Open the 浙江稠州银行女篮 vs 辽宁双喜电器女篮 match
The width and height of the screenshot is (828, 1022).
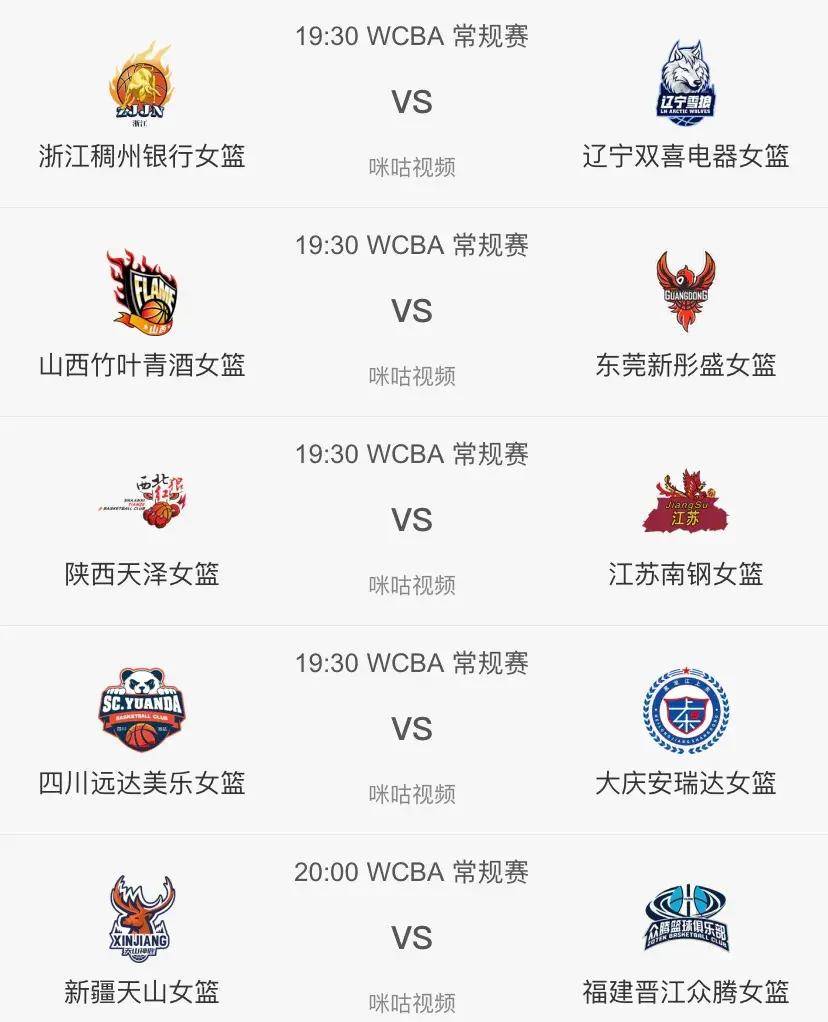(411, 103)
